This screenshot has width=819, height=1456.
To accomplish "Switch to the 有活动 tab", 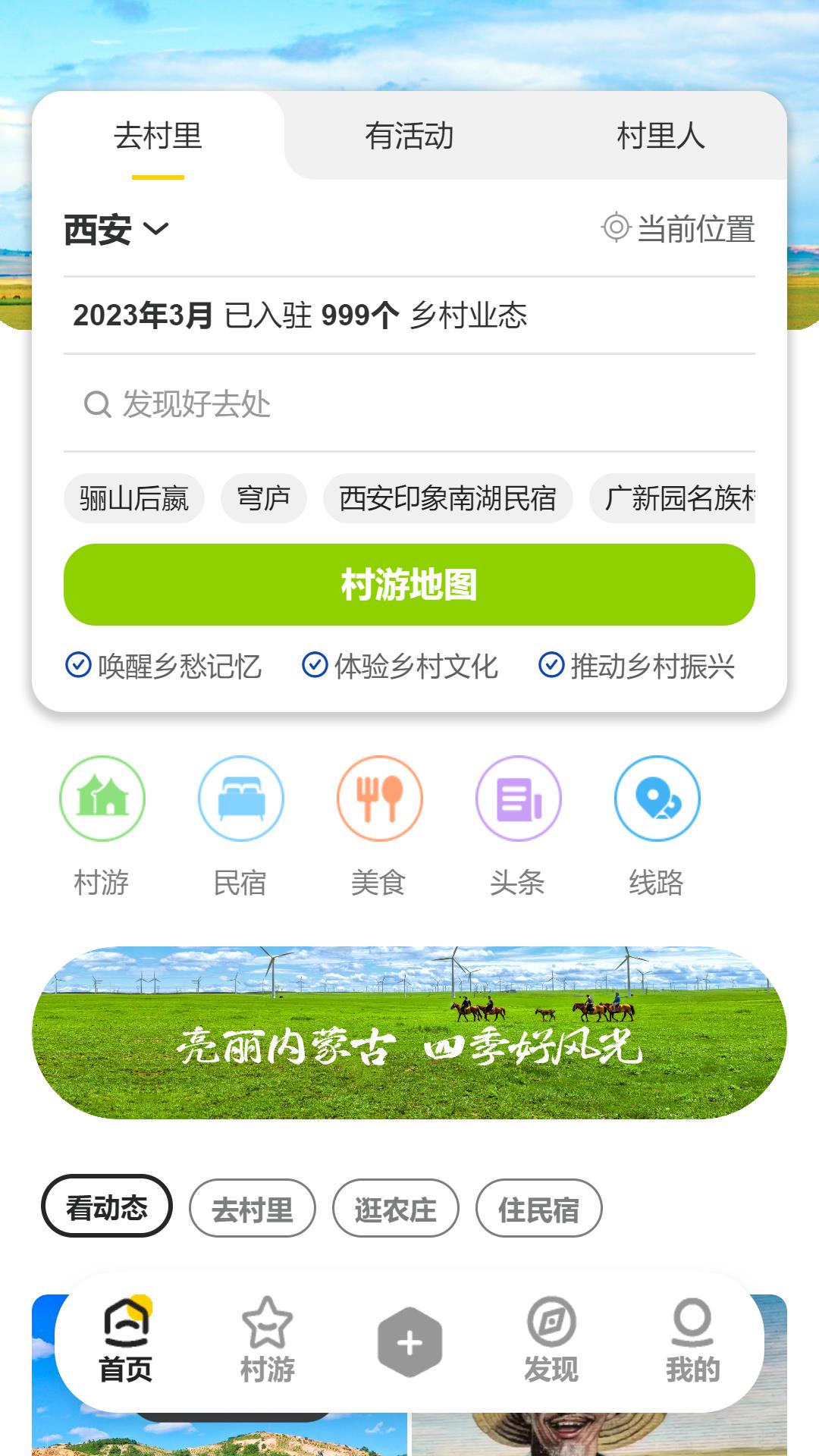I will [409, 136].
